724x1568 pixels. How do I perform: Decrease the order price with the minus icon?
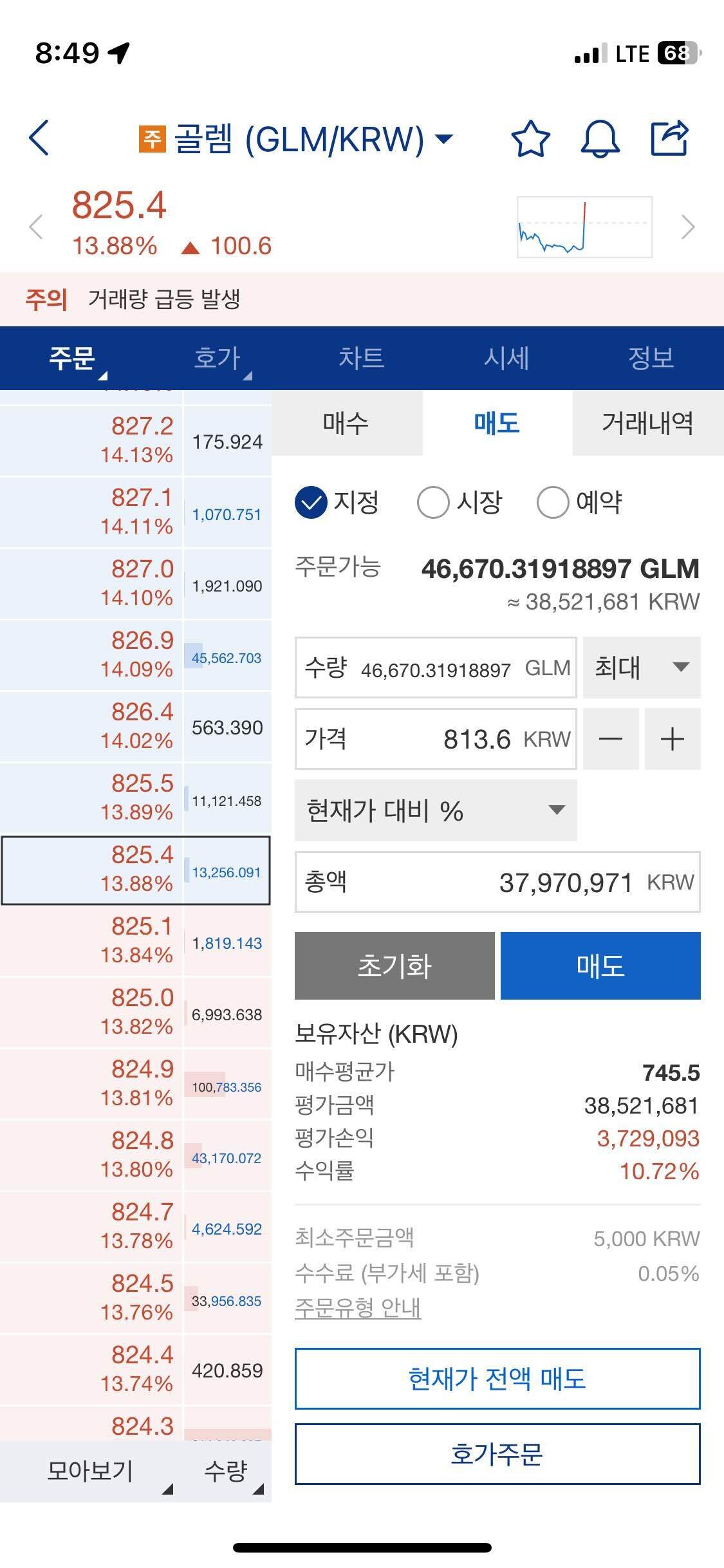coord(609,739)
